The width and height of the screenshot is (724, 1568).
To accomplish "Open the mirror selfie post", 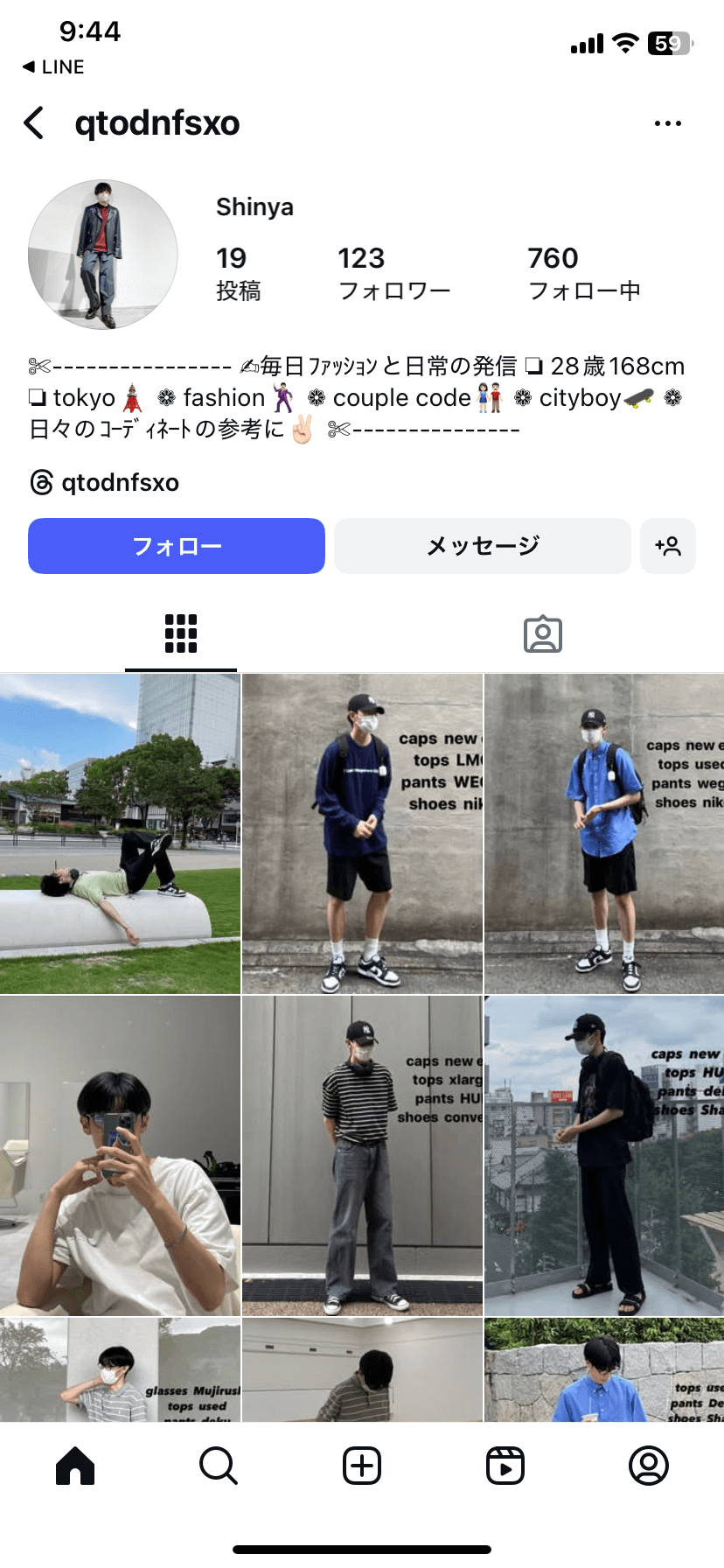I will [x=120, y=1155].
